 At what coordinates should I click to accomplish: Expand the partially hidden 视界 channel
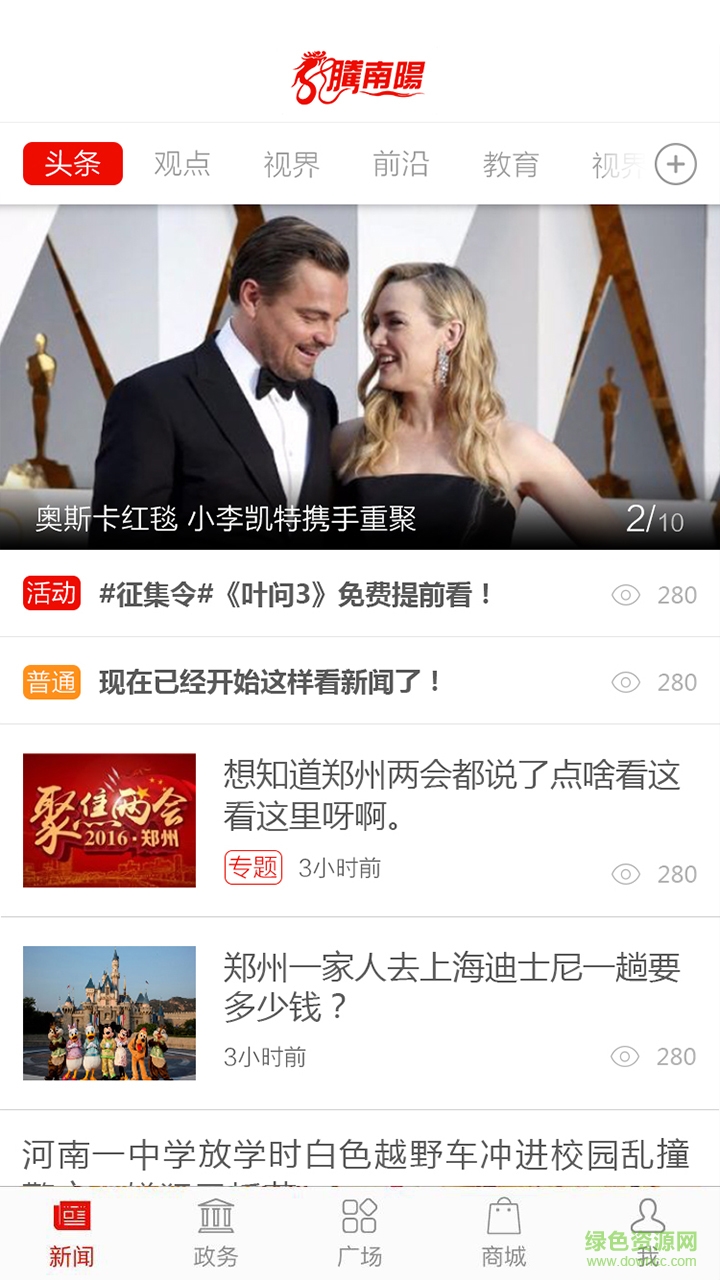pos(620,163)
